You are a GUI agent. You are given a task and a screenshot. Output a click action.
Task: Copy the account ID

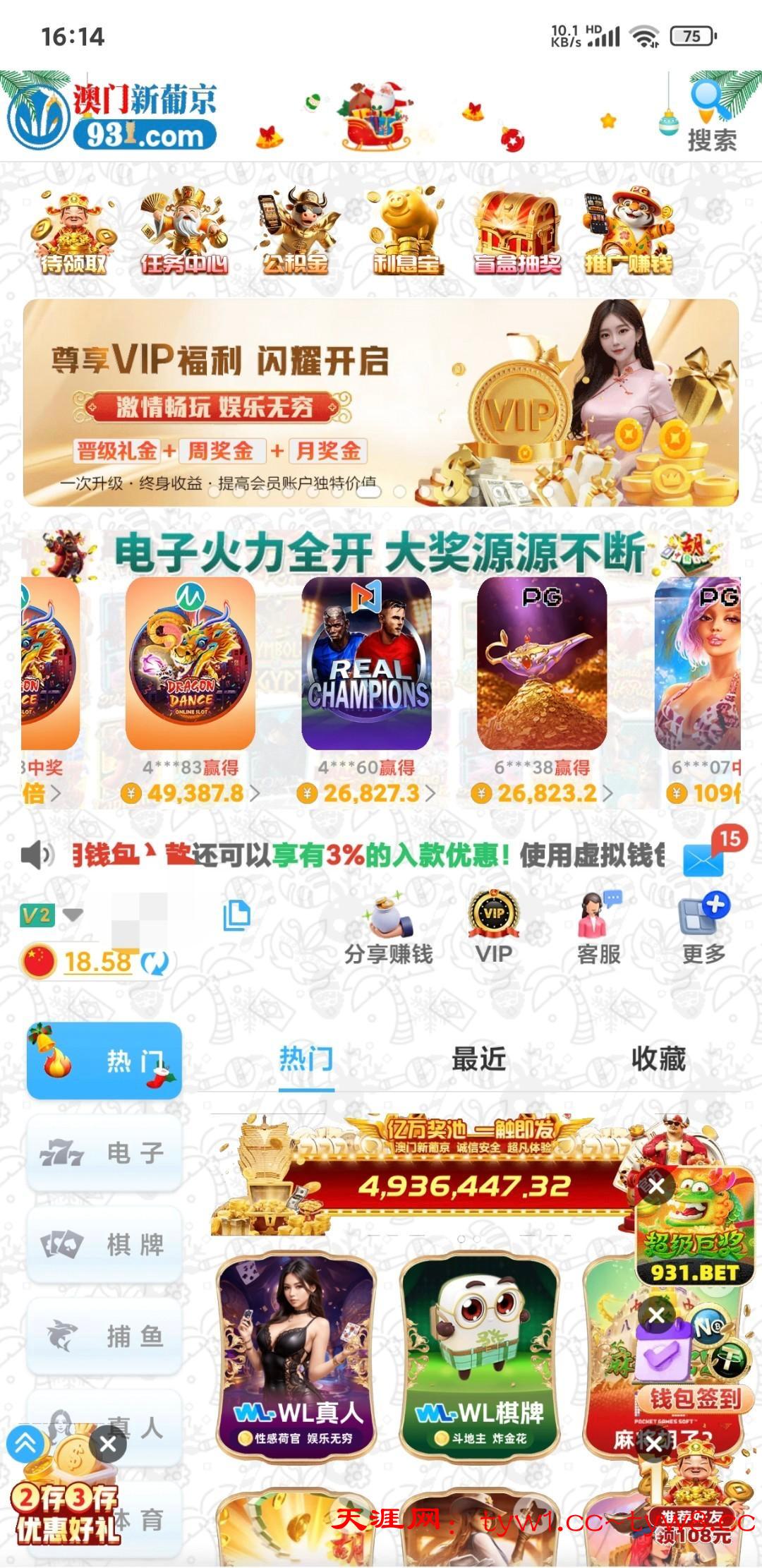click(x=237, y=915)
